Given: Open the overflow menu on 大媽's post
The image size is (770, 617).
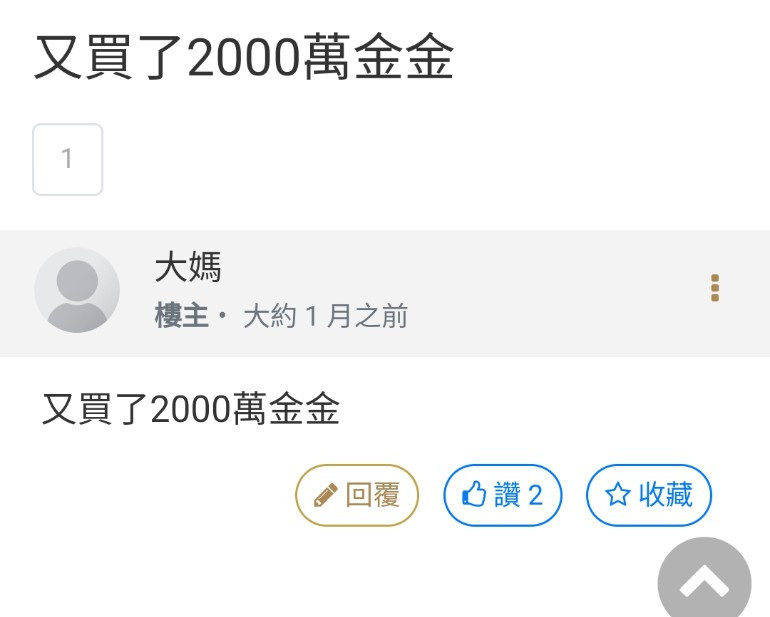Looking at the screenshot, I should coord(714,288).
